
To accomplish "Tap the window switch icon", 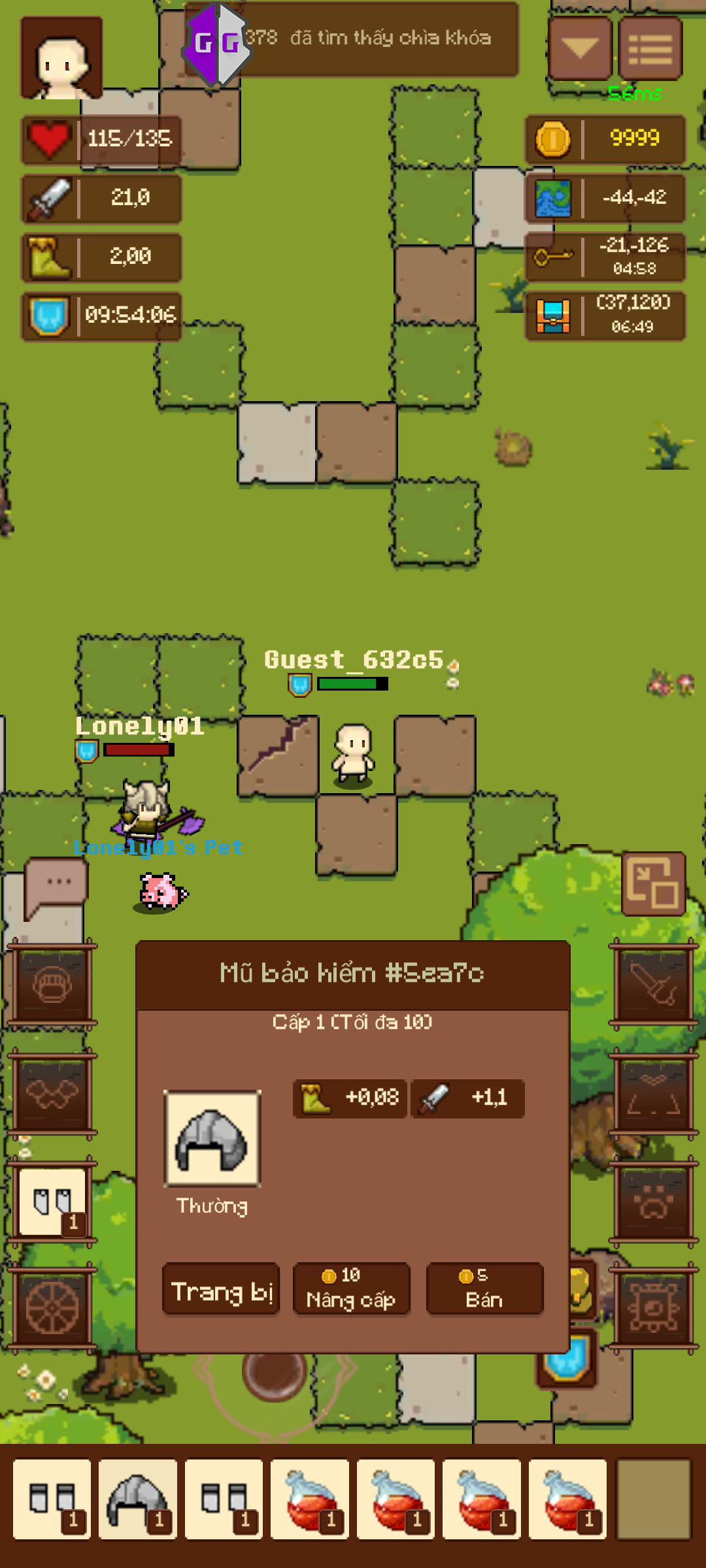I will pyautogui.click(x=653, y=883).
